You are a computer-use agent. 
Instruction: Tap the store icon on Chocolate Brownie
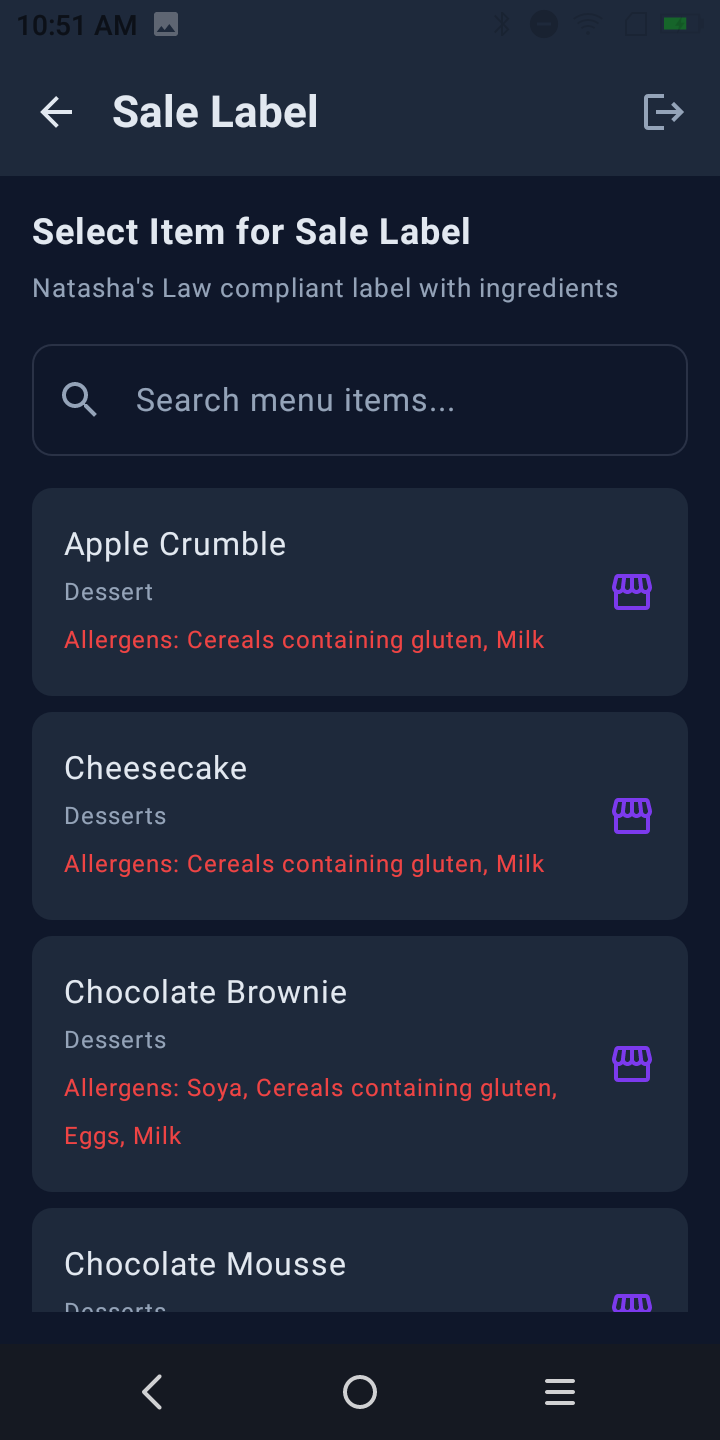click(632, 1064)
